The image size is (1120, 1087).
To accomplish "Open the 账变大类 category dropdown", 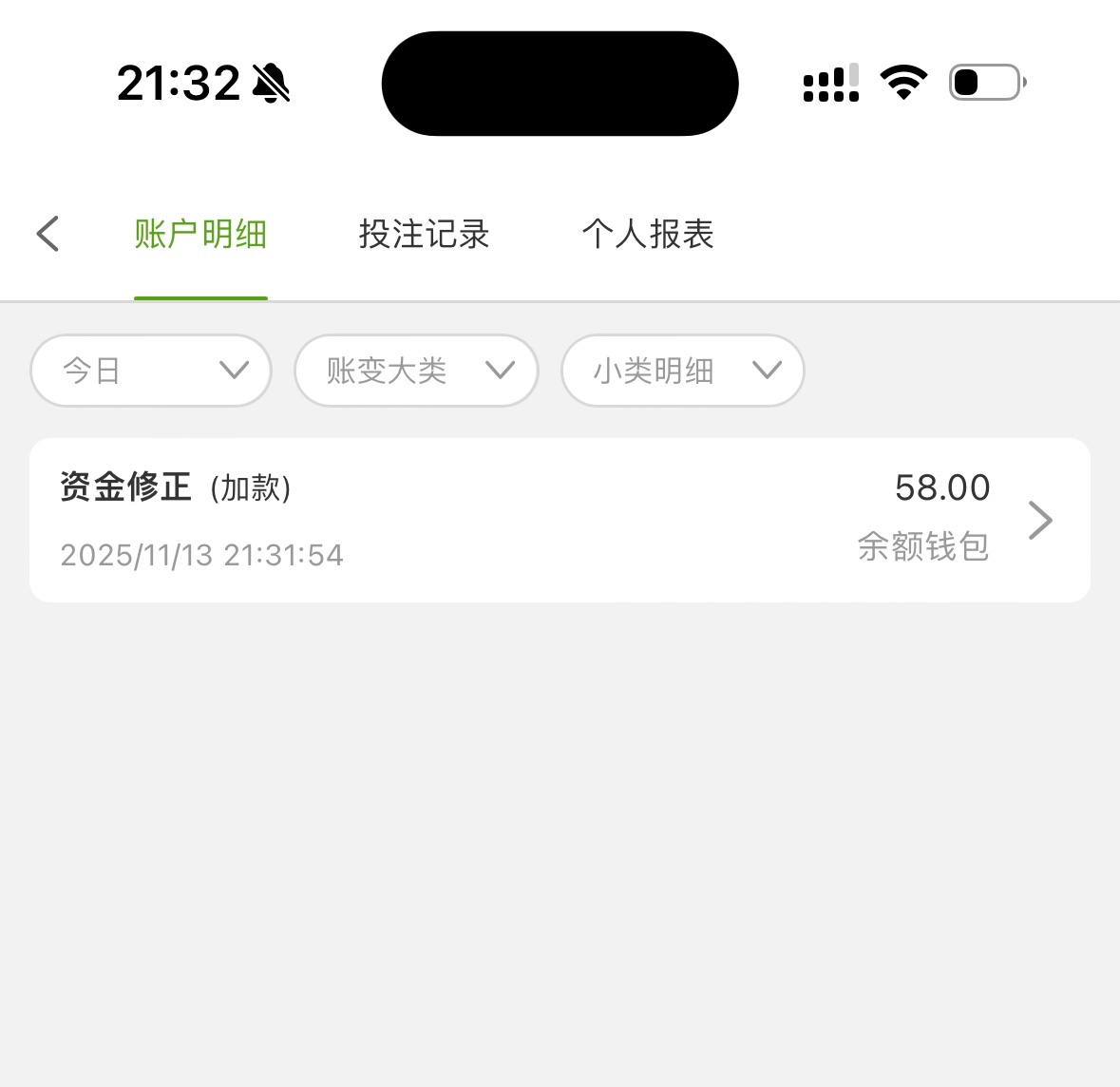I will [416, 371].
